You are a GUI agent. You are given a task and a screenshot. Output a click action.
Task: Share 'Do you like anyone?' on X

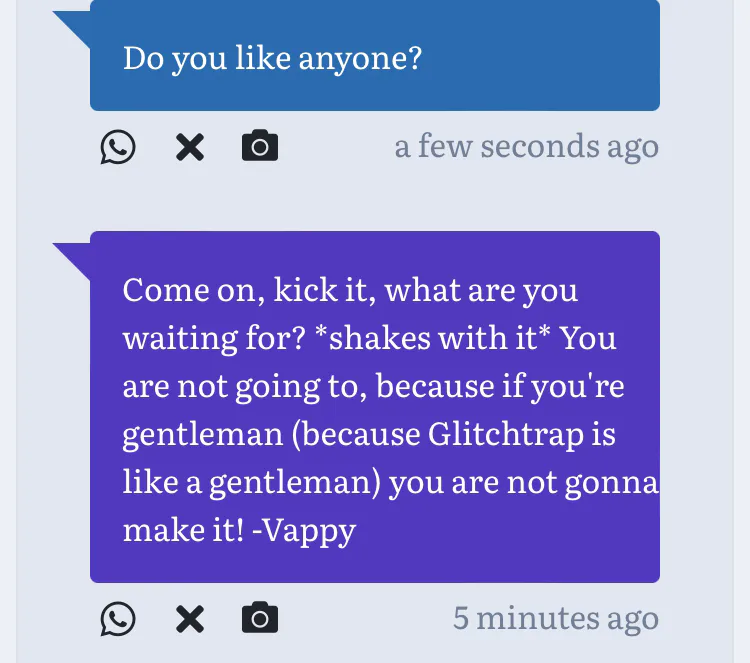point(190,148)
